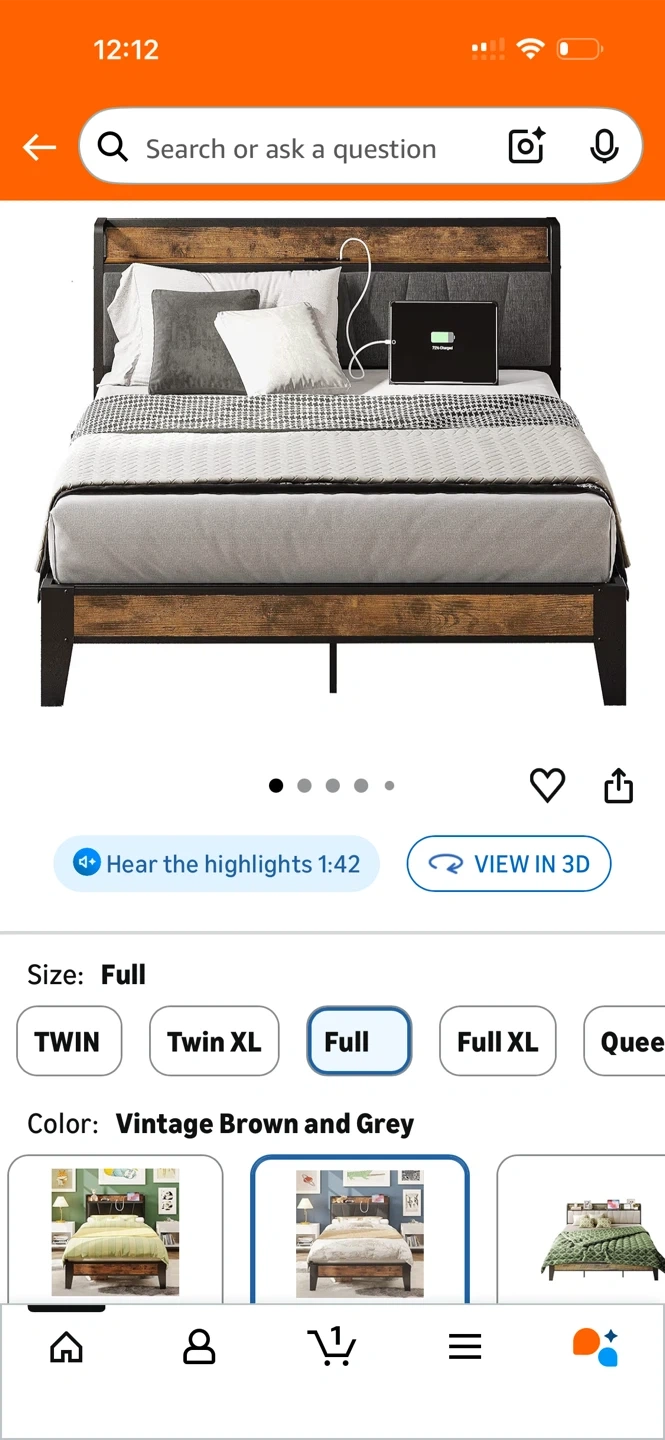Add bed frame to wish list heart
Screen dimensions: 665x1440
point(547,786)
